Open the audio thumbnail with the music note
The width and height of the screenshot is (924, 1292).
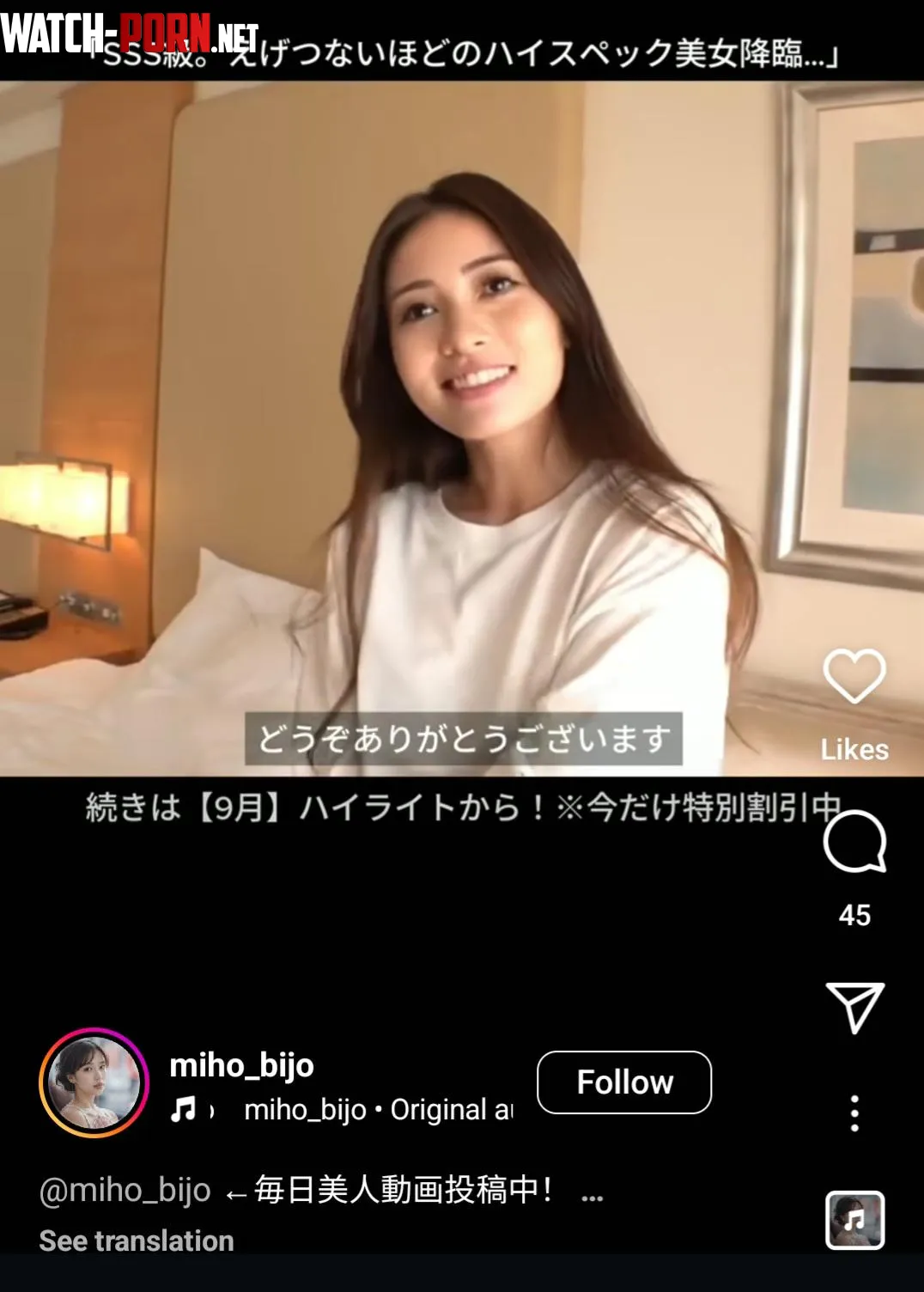[x=854, y=1220]
